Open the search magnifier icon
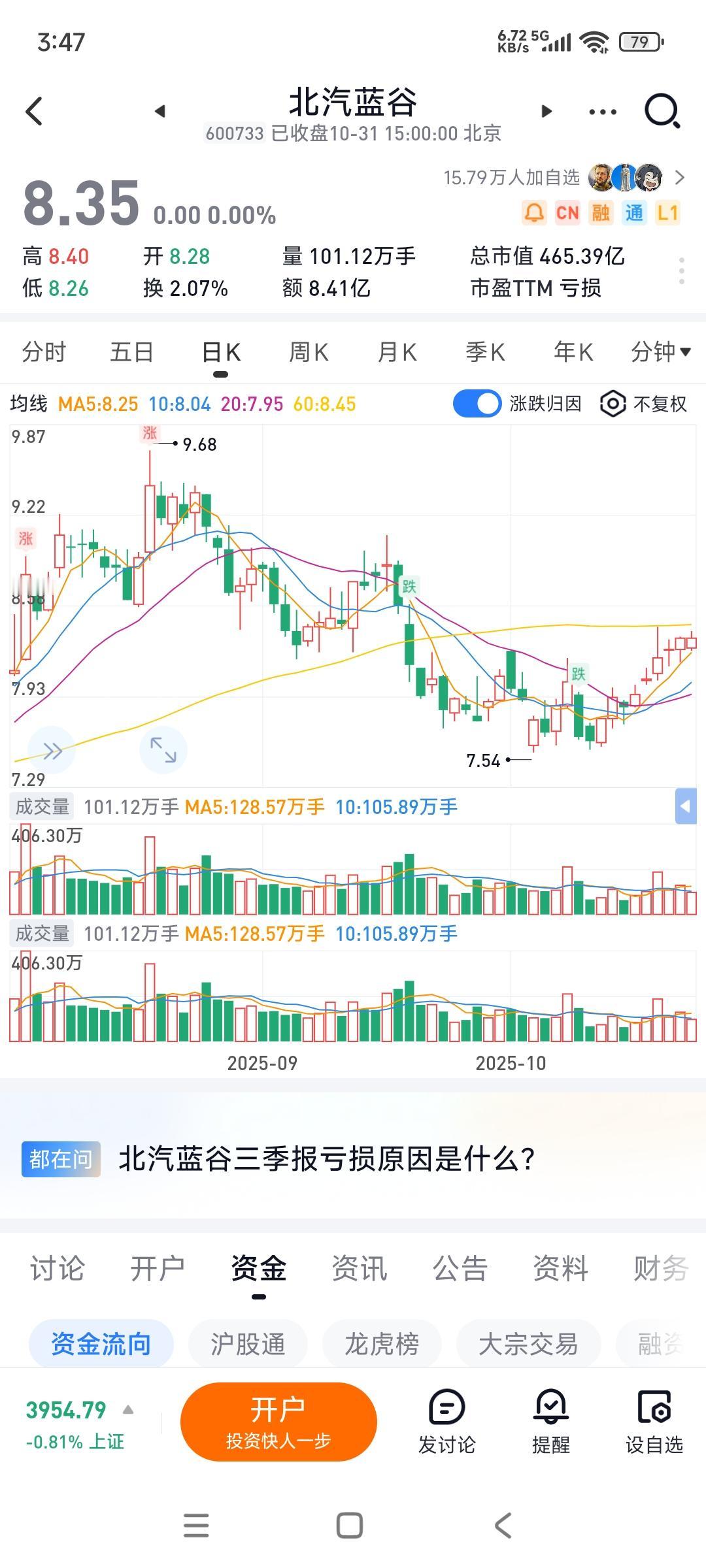 [x=662, y=111]
